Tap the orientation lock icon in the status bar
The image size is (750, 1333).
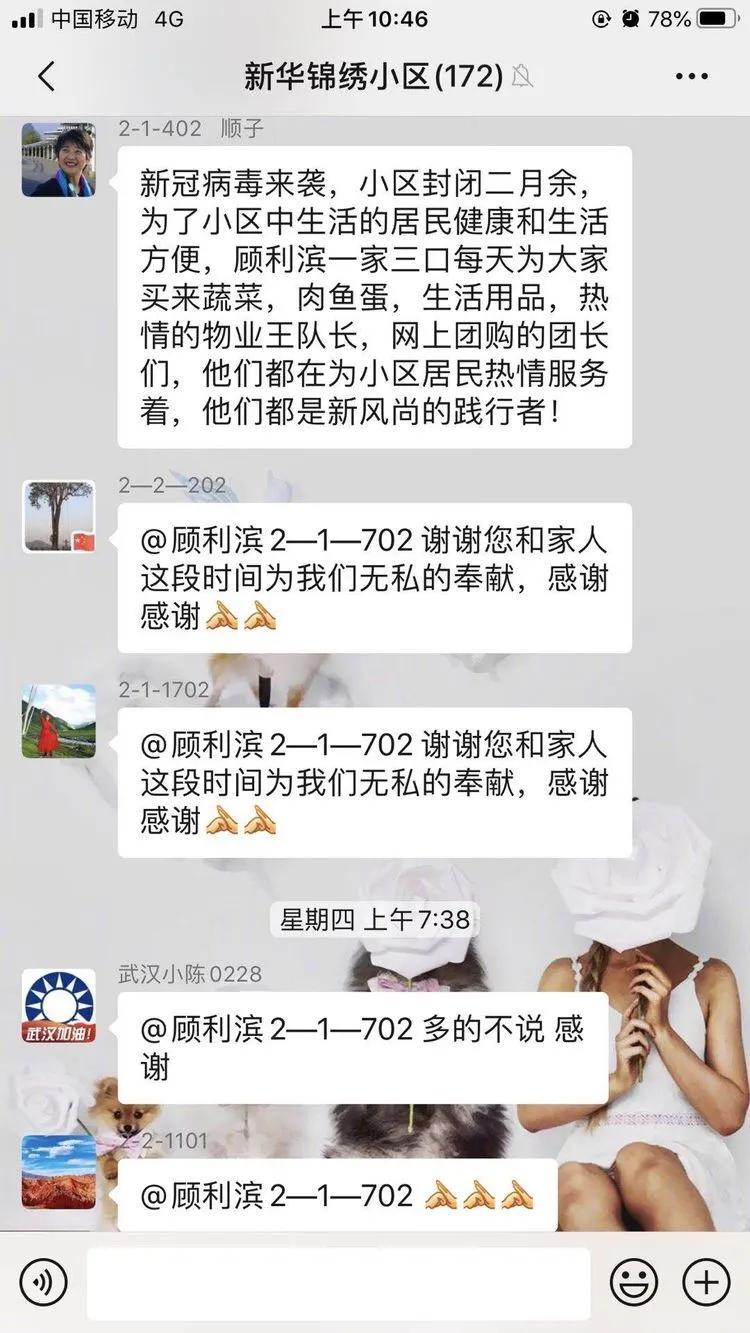[601, 17]
